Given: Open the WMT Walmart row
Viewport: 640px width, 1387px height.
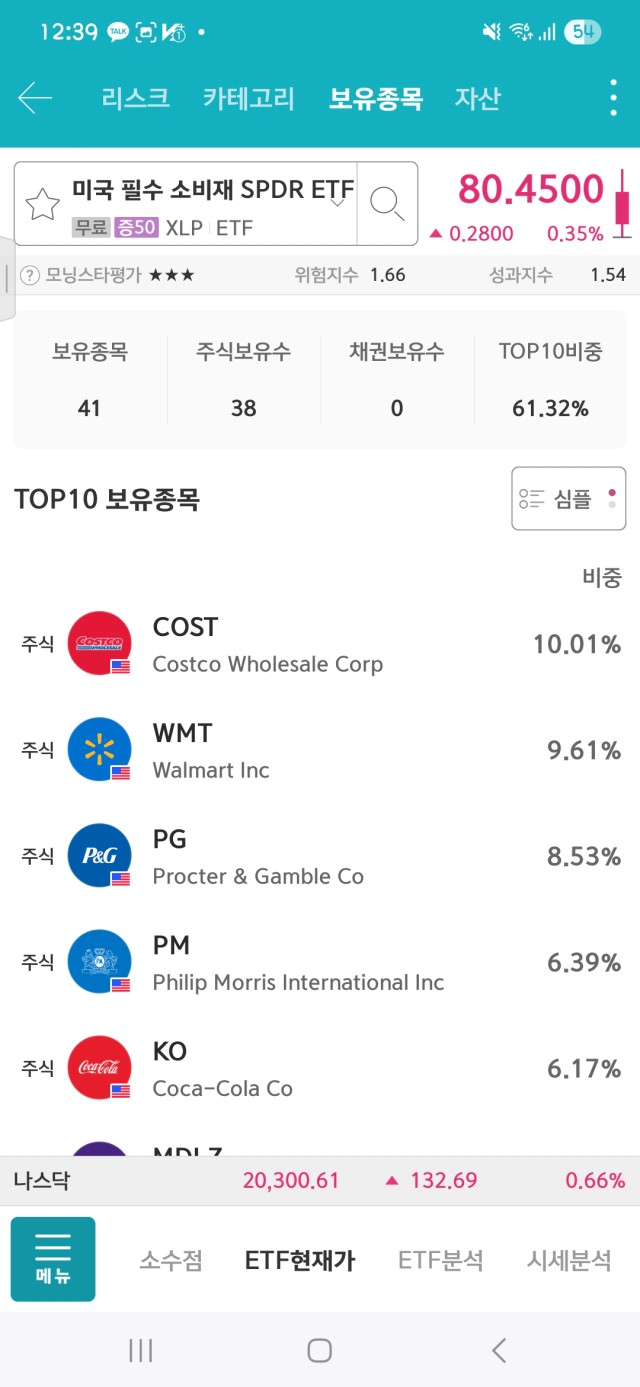Looking at the screenshot, I should click(320, 750).
